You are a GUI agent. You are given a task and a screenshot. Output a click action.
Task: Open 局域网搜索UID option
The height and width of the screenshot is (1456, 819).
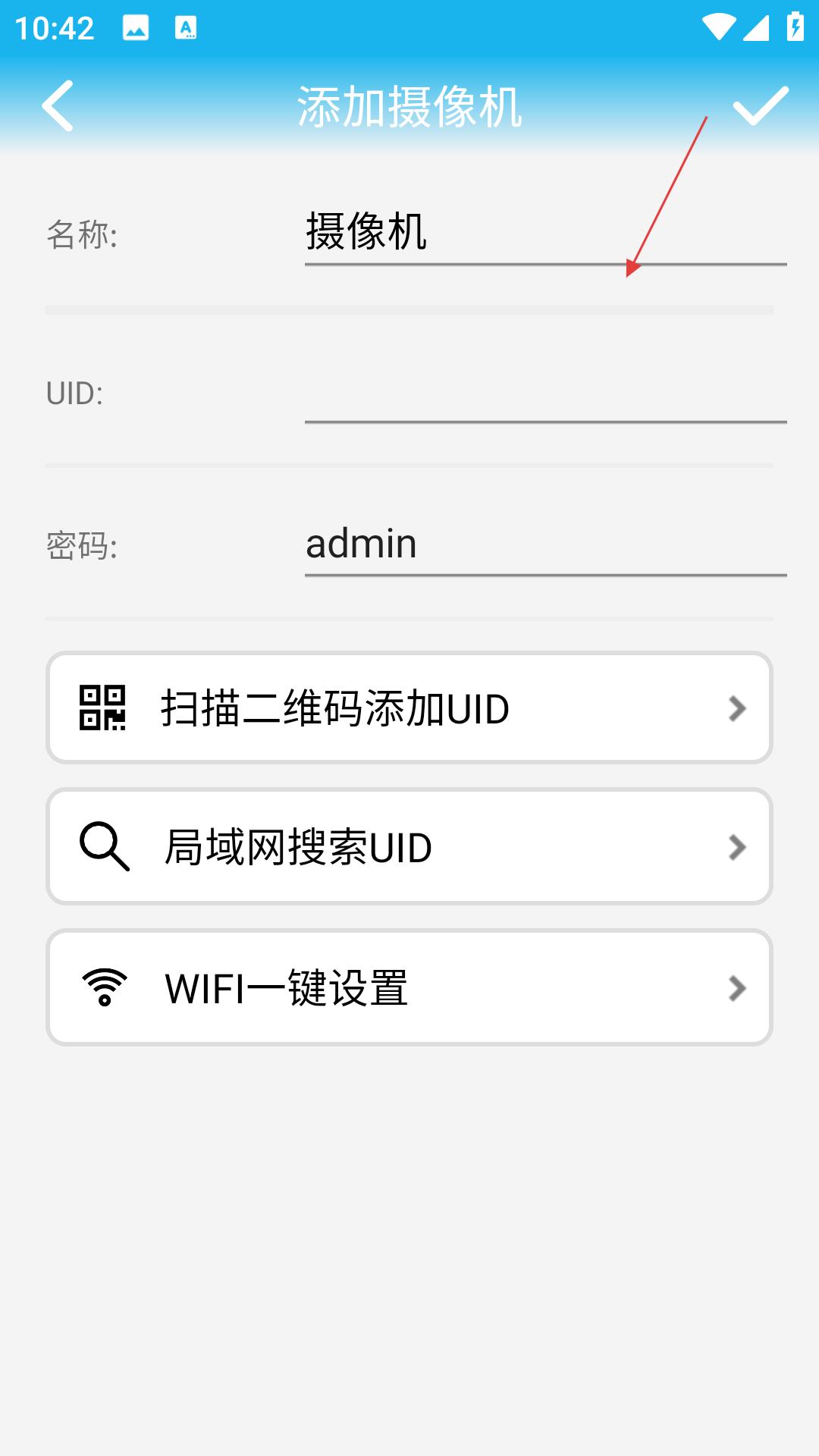click(409, 846)
